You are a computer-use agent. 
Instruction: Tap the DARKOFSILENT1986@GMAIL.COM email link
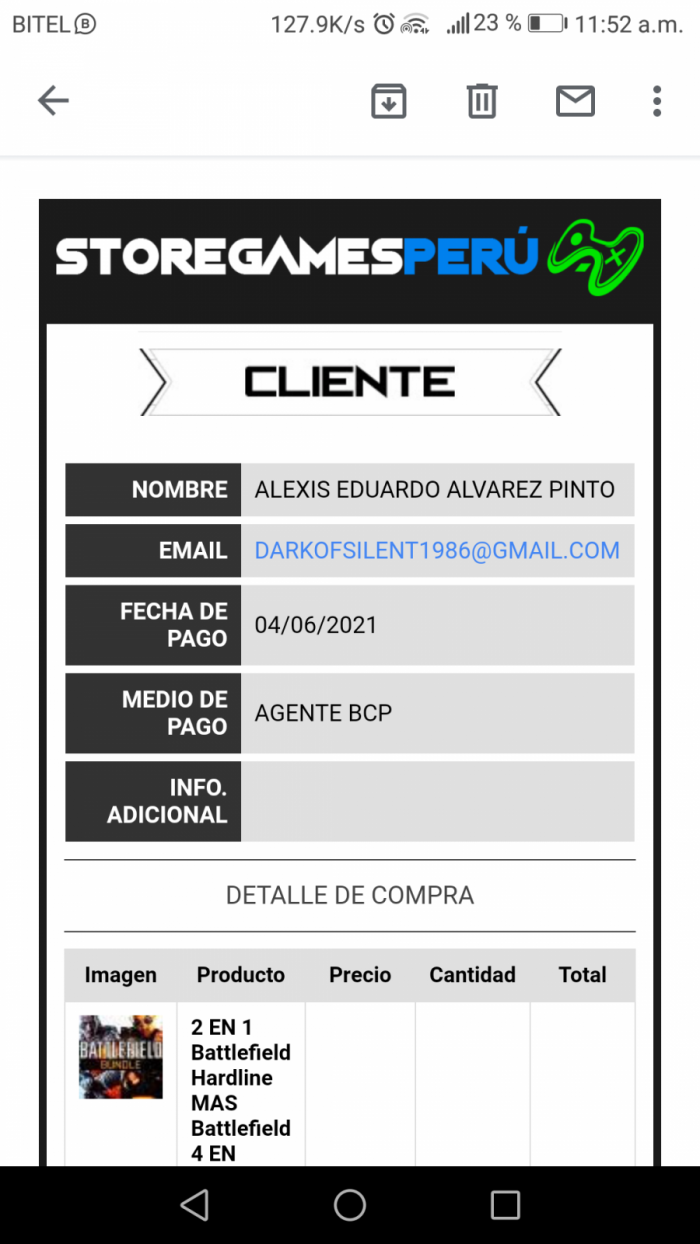[437, 550]
